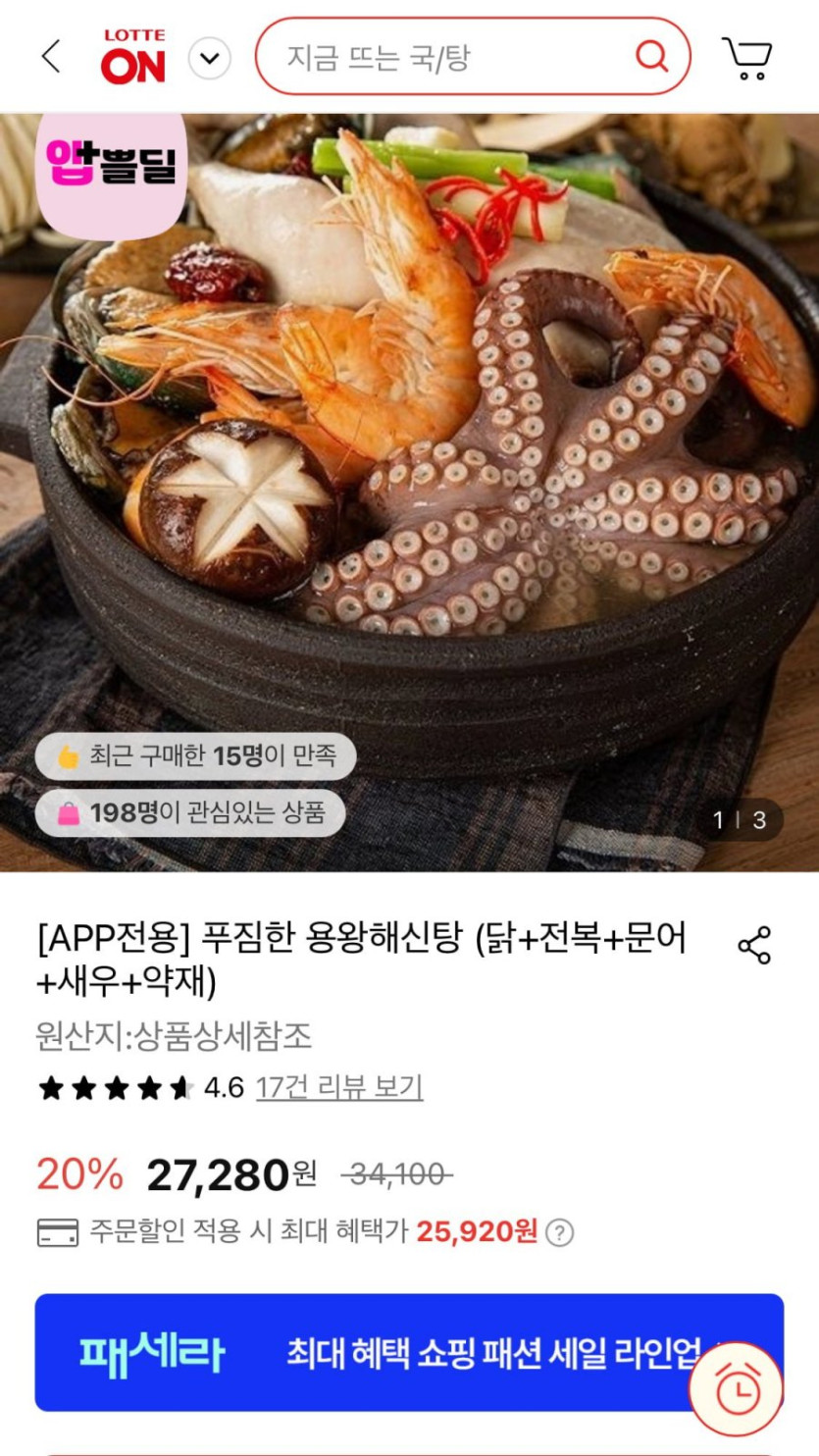Tap the magnifier search icon
The width and height of the screenshot is (819, 1456).
651,56
